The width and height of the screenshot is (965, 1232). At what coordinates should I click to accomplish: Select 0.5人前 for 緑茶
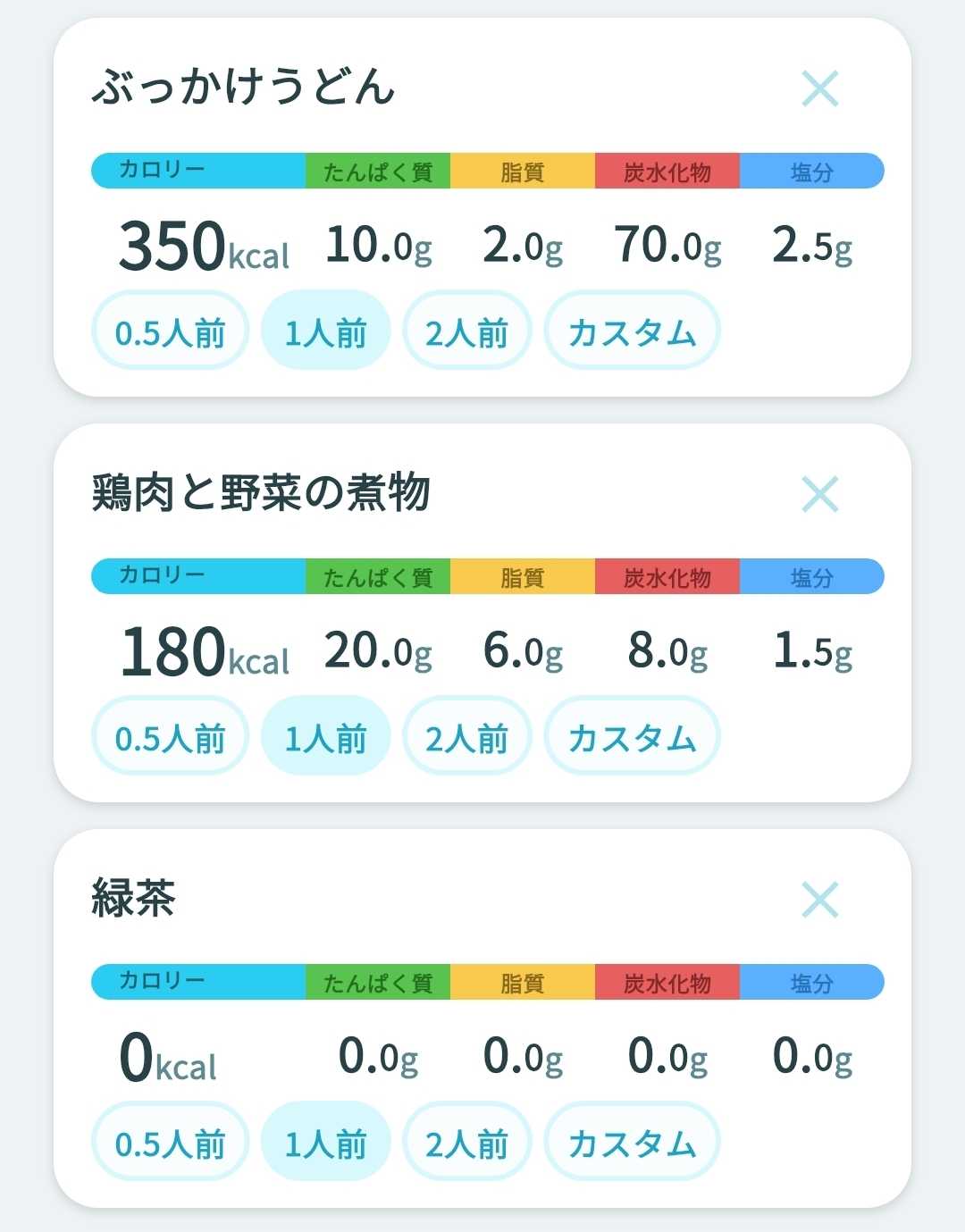(x=170, y=1142)
